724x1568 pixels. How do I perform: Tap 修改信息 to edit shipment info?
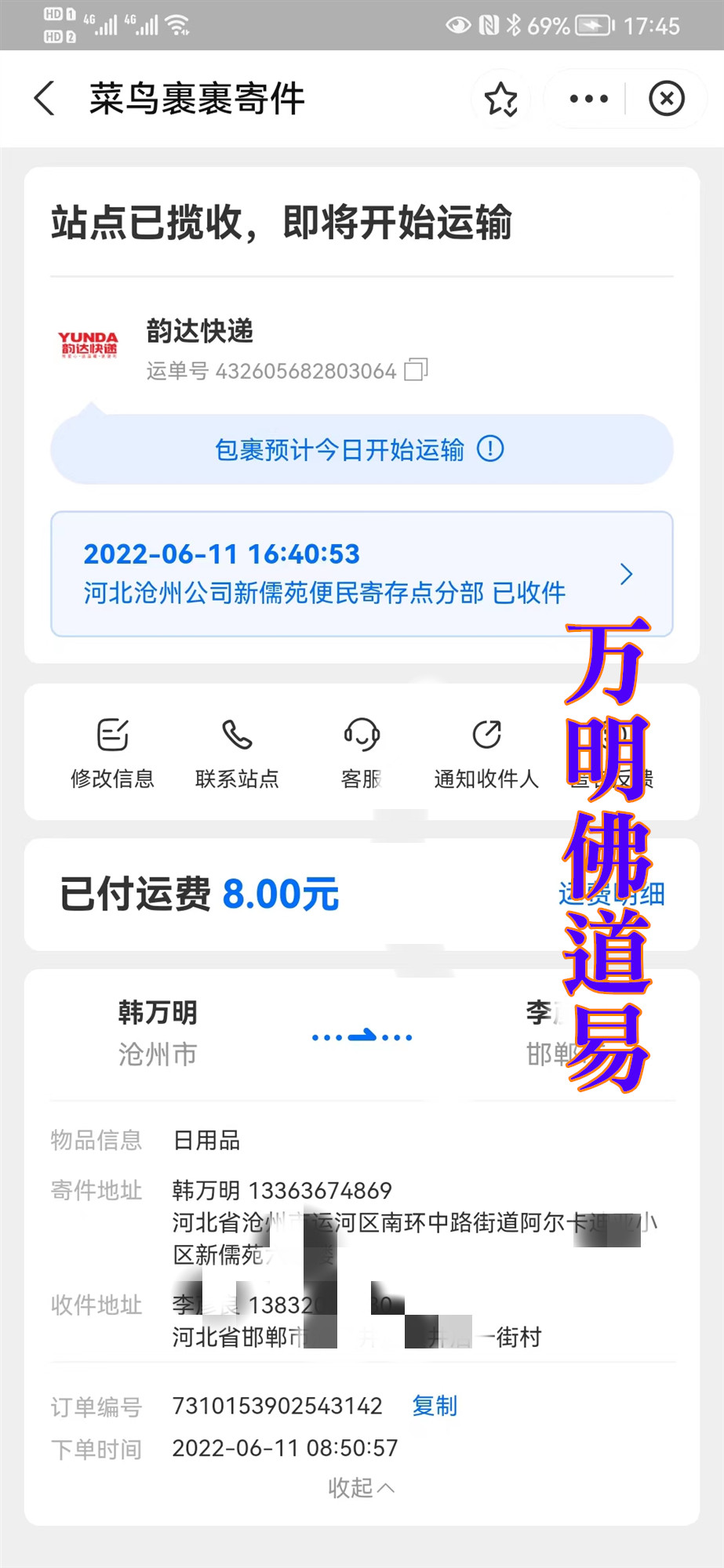click(x=113, y=753)
